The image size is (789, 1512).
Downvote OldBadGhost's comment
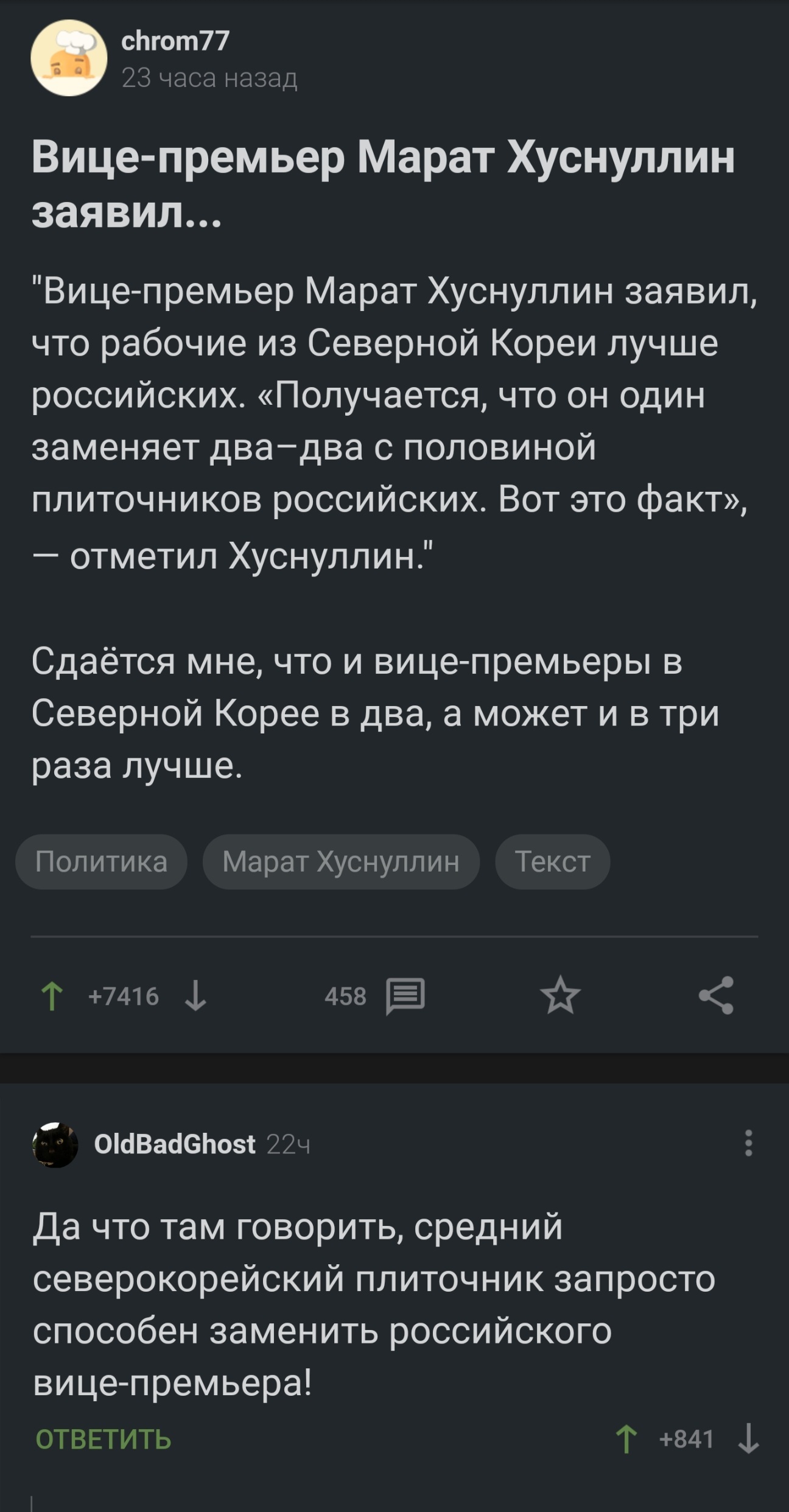point(748,1440)
